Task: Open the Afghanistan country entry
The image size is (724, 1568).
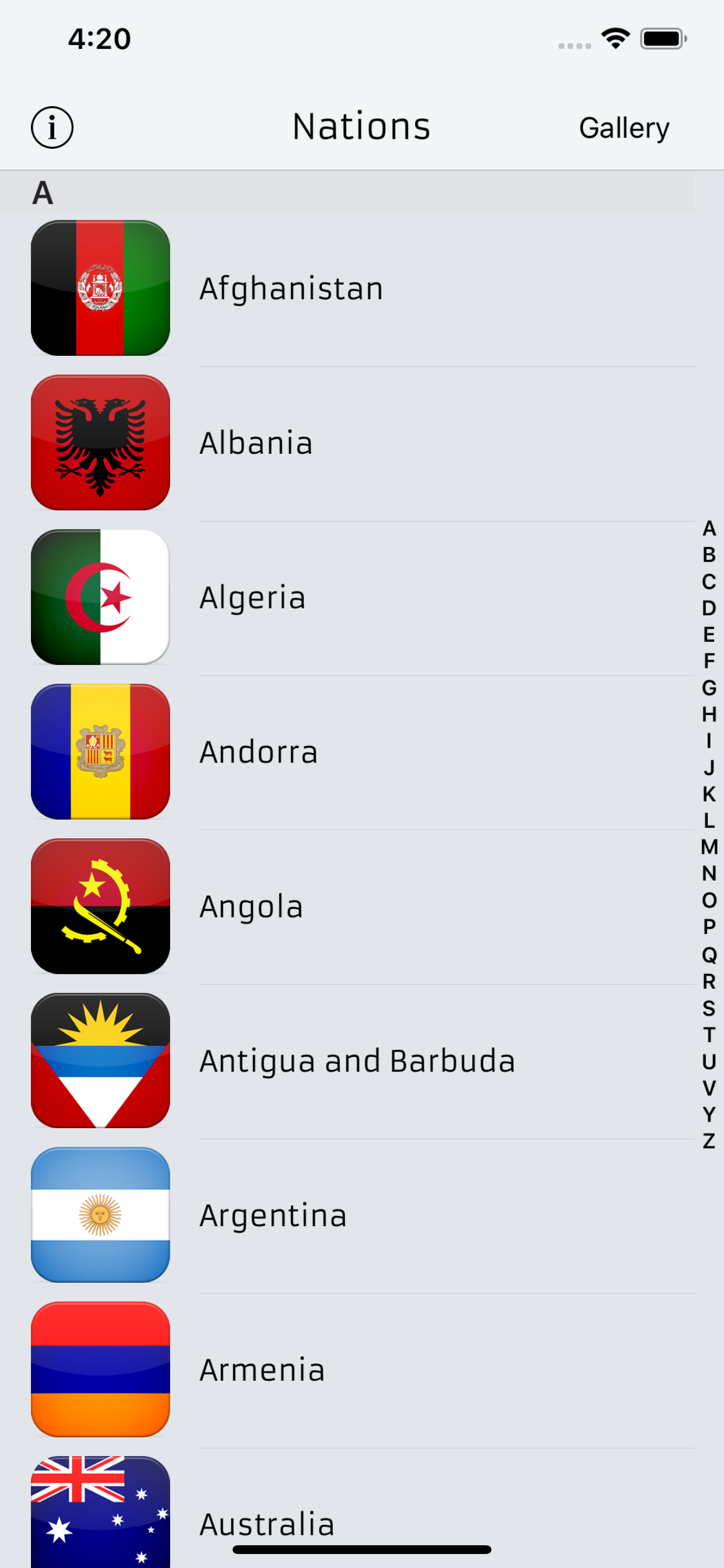Action: (291, 288)
